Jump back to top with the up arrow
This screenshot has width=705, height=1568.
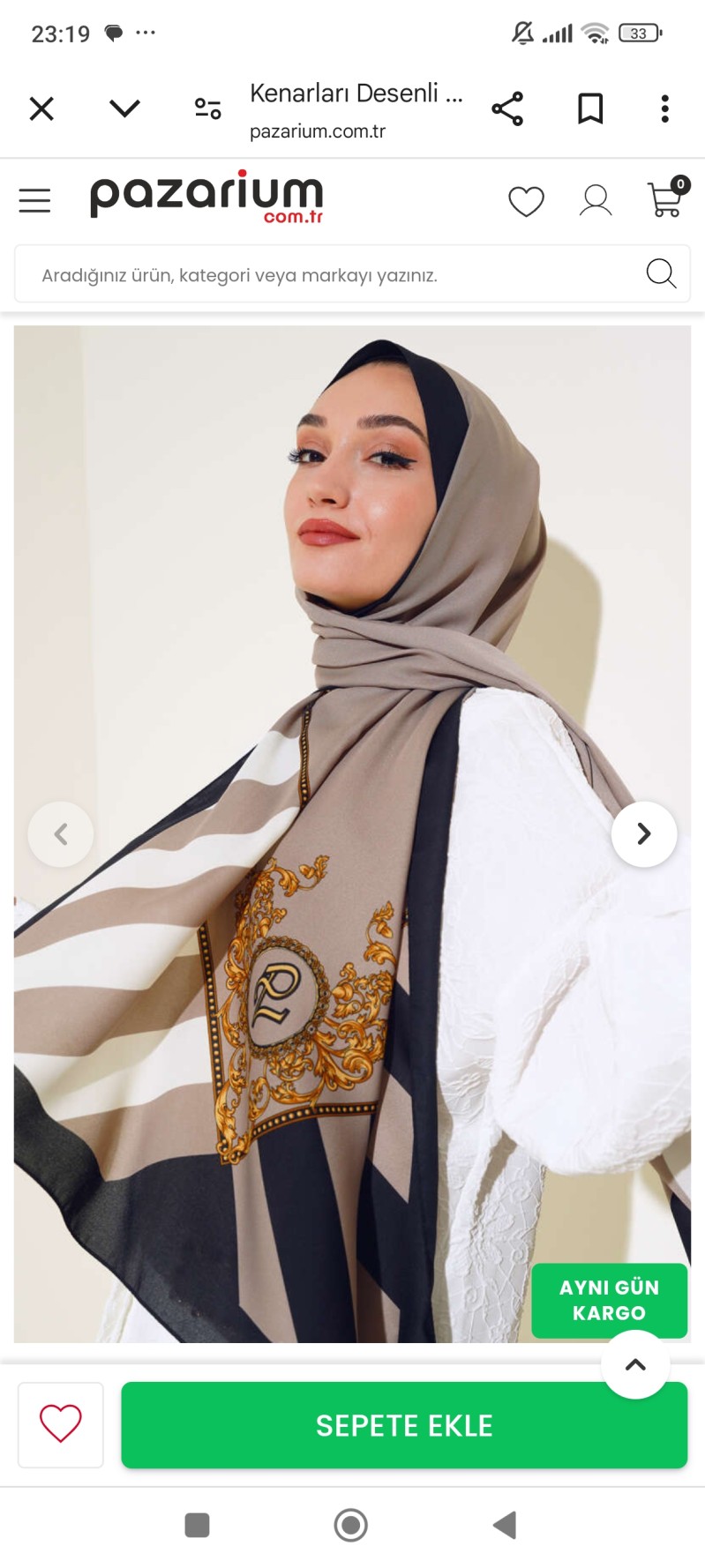(x=635, y=1364)
